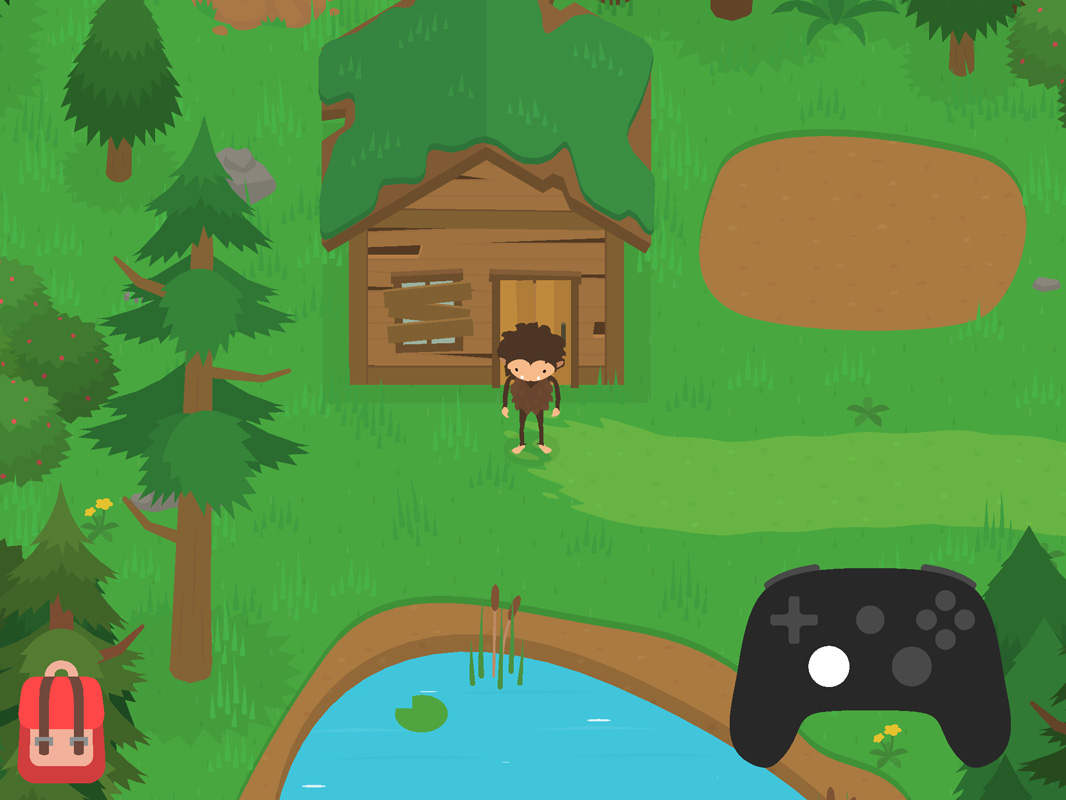Tap the gamepad controller icon
This screenshot has height=800, width=1066.
869,660
